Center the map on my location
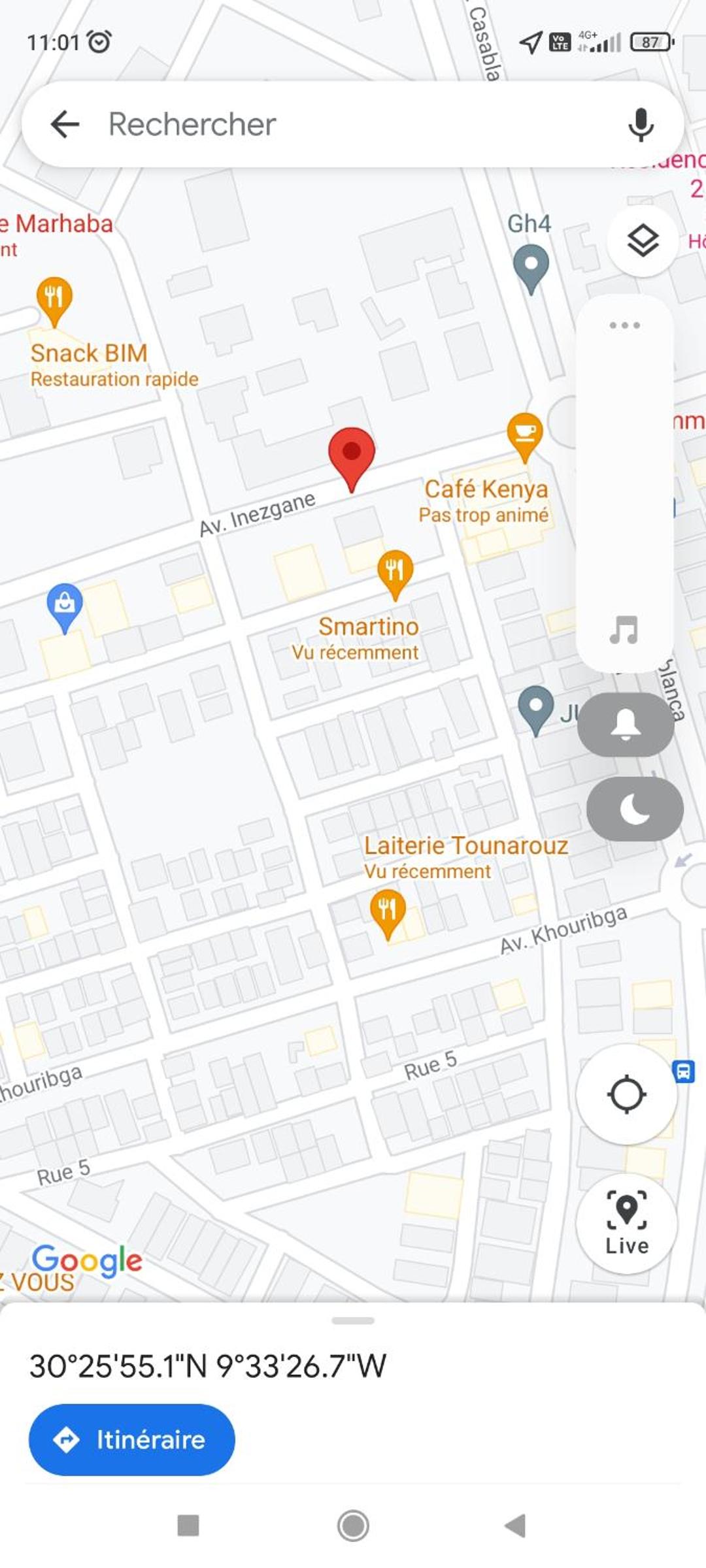Viewport: 706px width, 1568px height. coord(626,1094)
